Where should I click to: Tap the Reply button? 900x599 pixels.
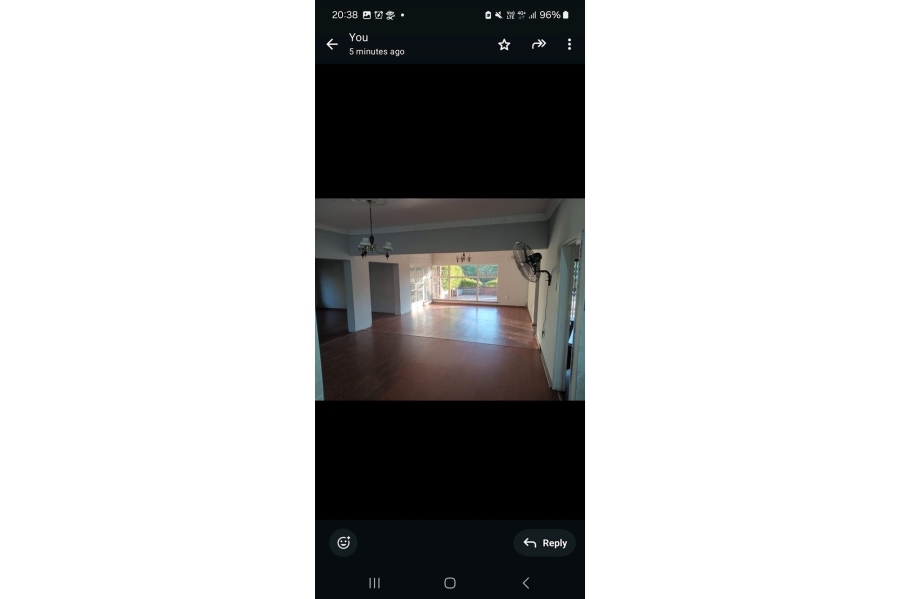pyautogui.click(x=545, y=542)
